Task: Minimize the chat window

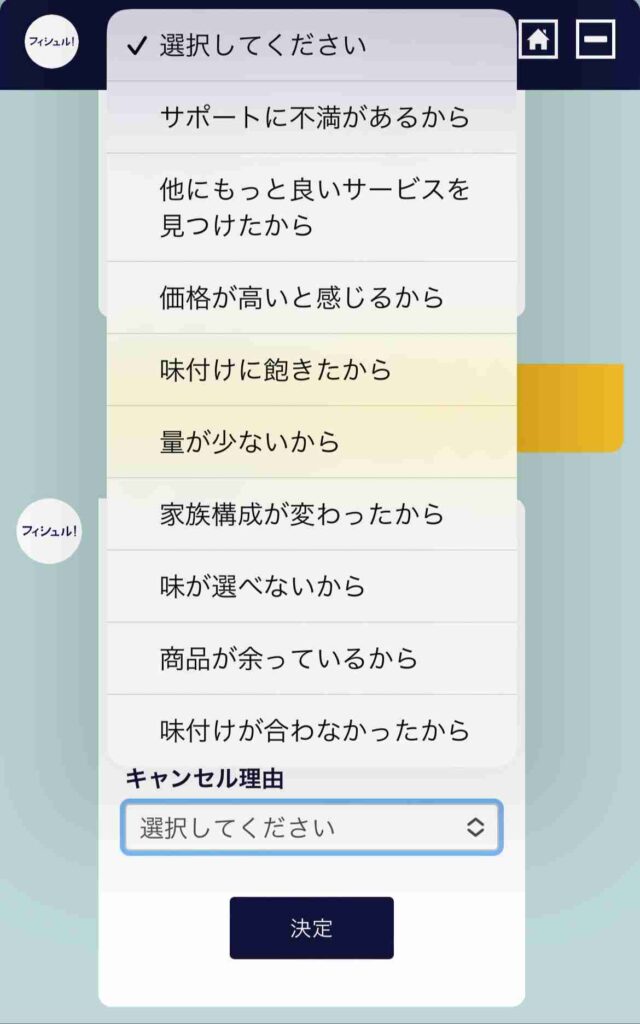Action: coord(595,40)
